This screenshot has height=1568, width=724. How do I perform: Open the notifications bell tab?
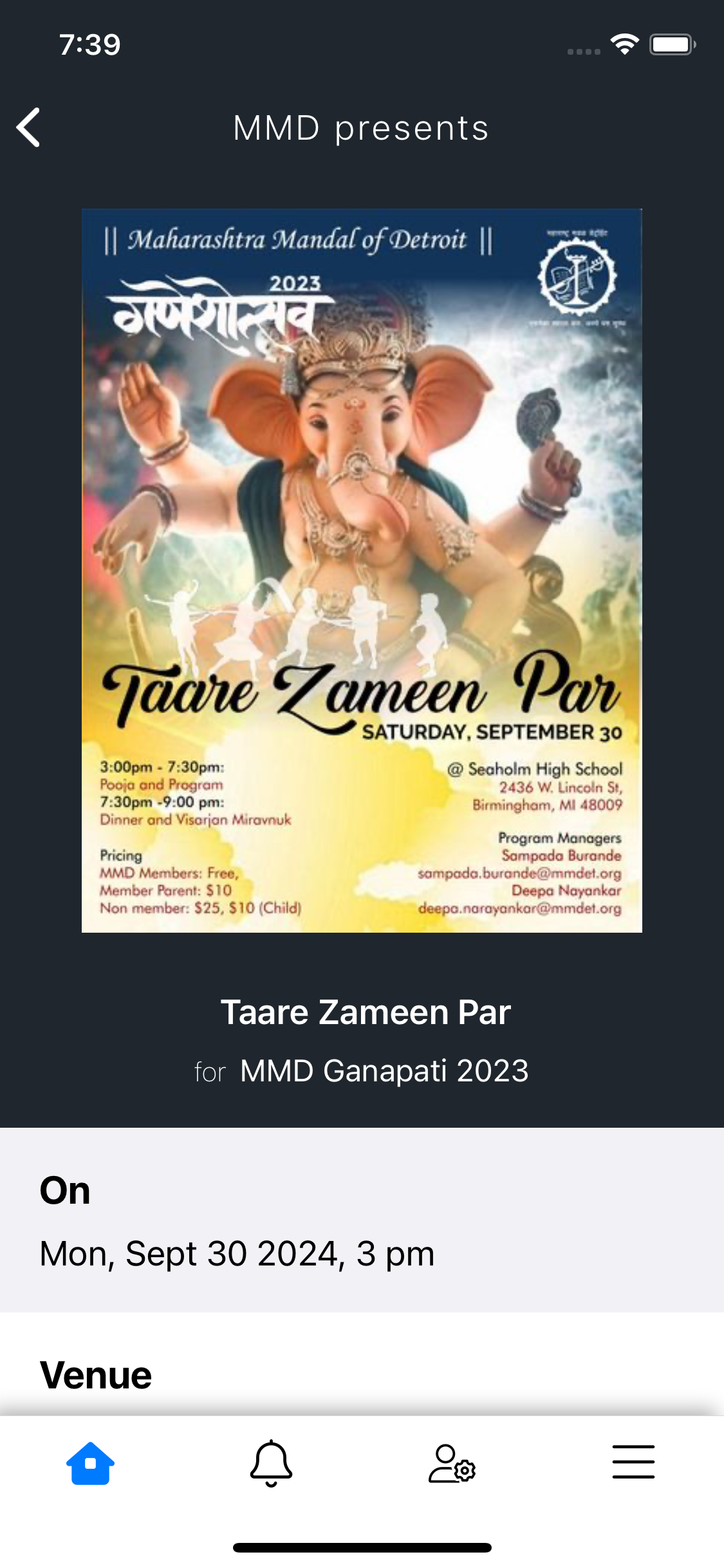coord(271,1462)
